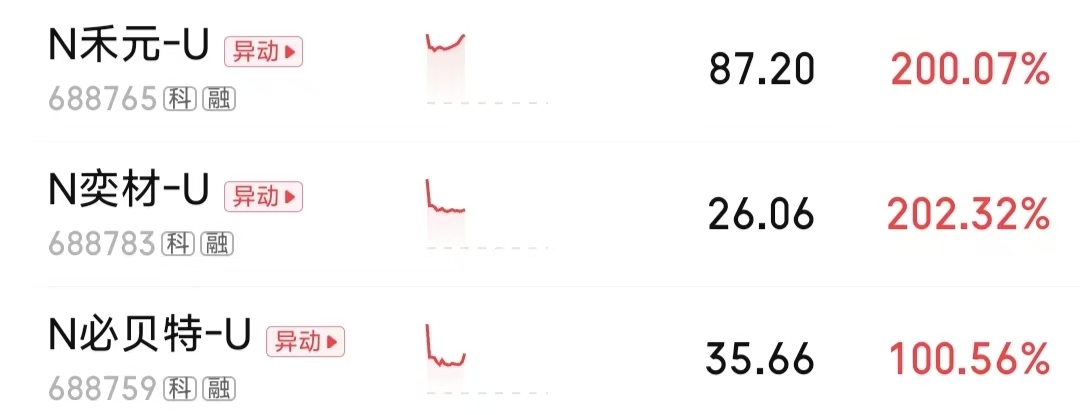Tap the 异动 tag next to N必贝特-U

point(305,341)
